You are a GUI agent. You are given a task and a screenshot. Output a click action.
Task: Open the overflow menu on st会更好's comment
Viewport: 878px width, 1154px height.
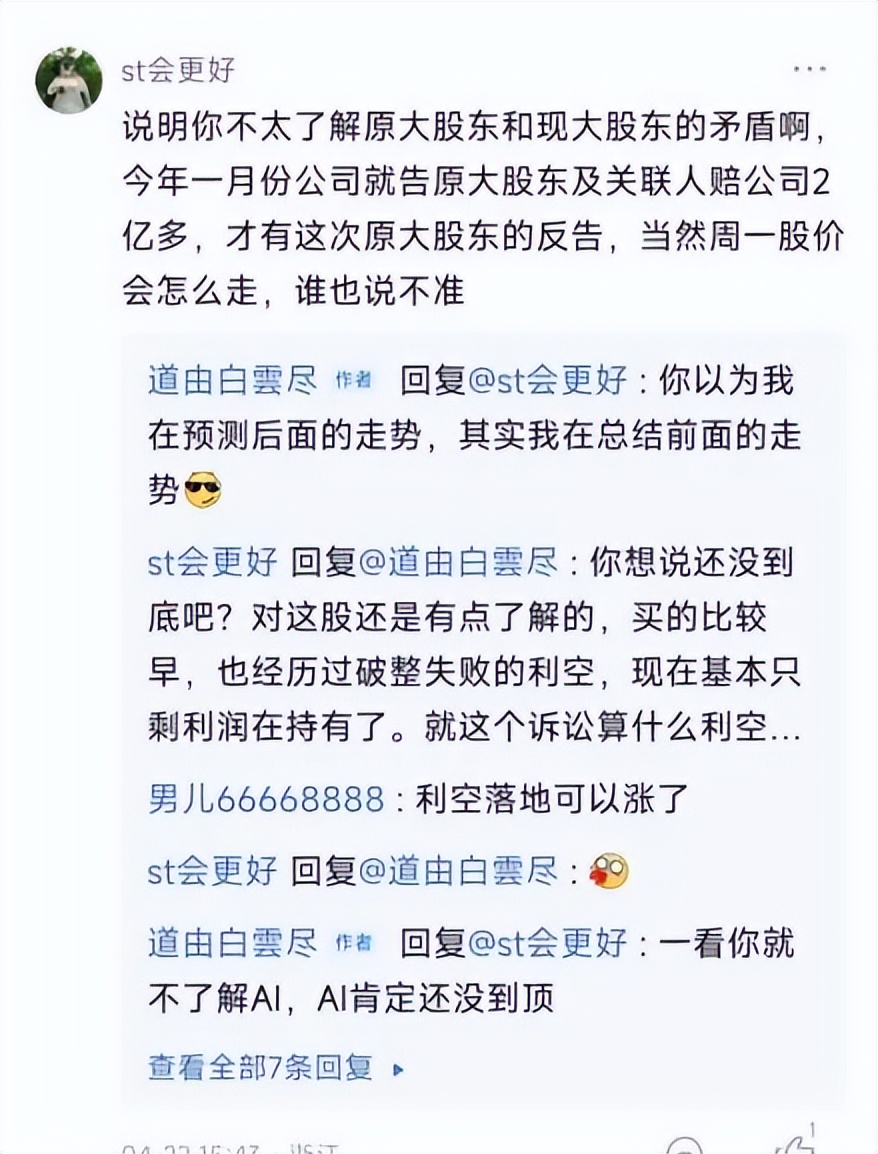809,70
